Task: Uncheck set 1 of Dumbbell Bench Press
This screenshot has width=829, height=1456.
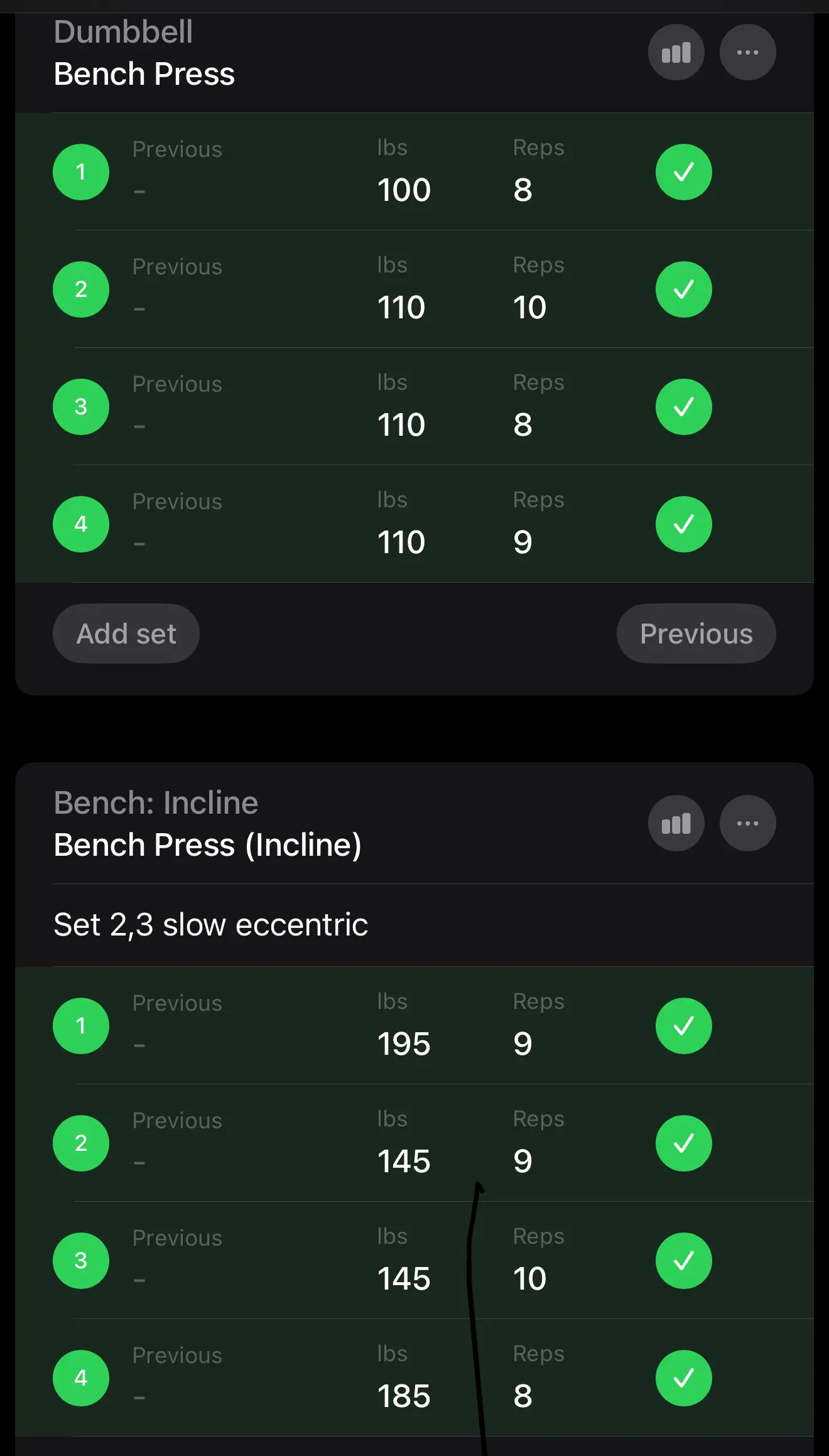Action: tap(683, 172)
